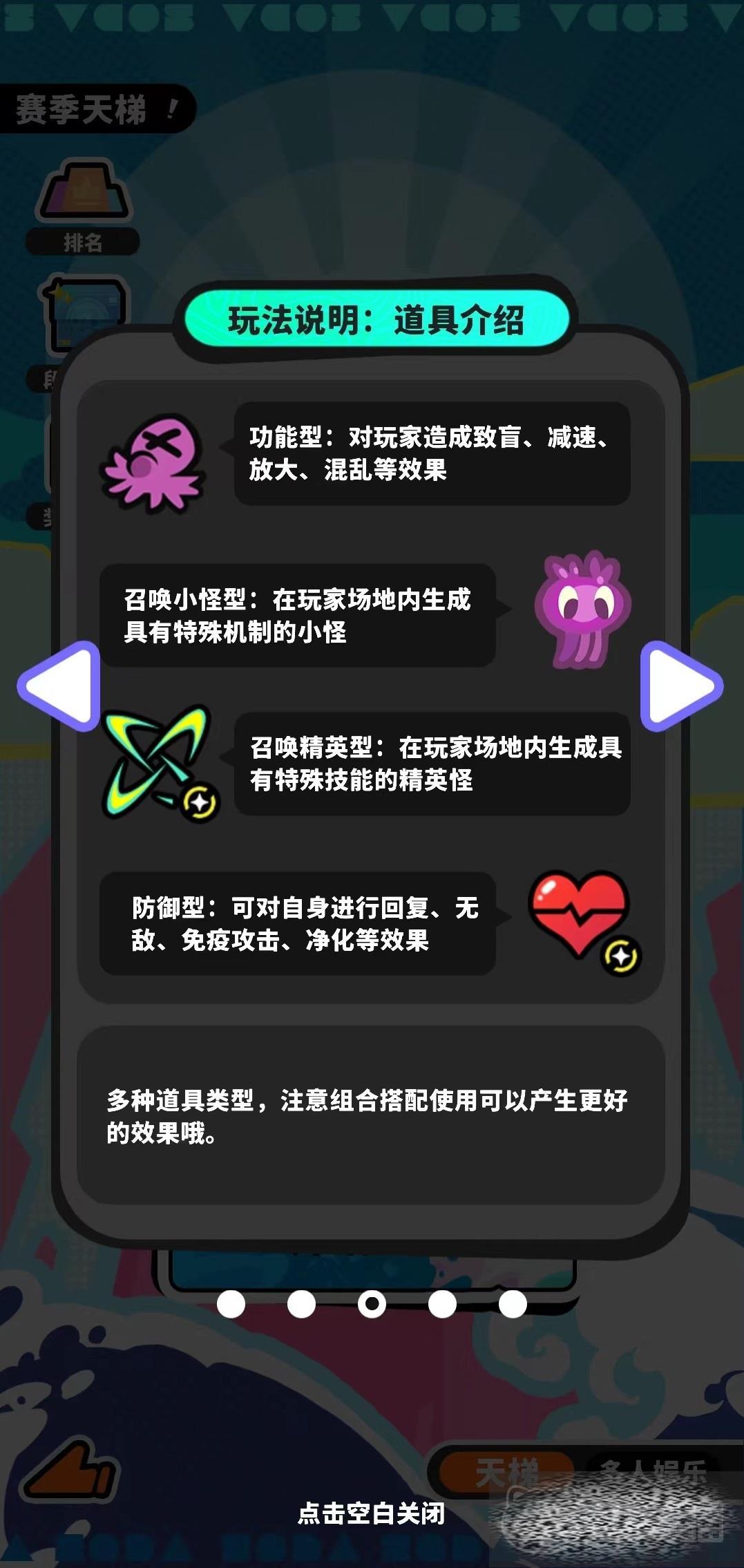Image resolution: width=744 pixels, height=1568 pixels.
Task: Jump to the first page indicator dot
Action: tap(231, 1303)
